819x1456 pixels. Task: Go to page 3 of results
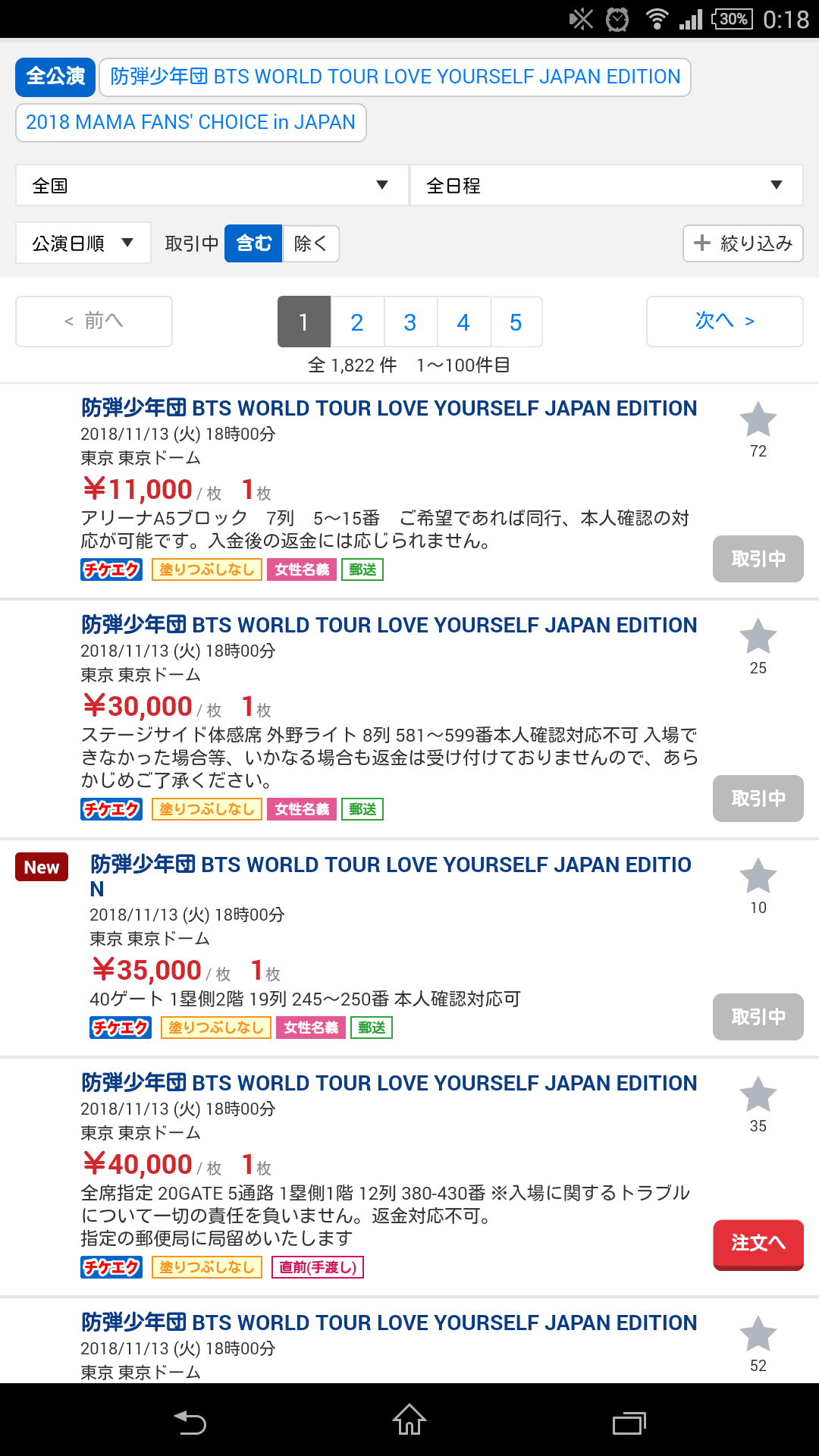(x=410, y=322)
